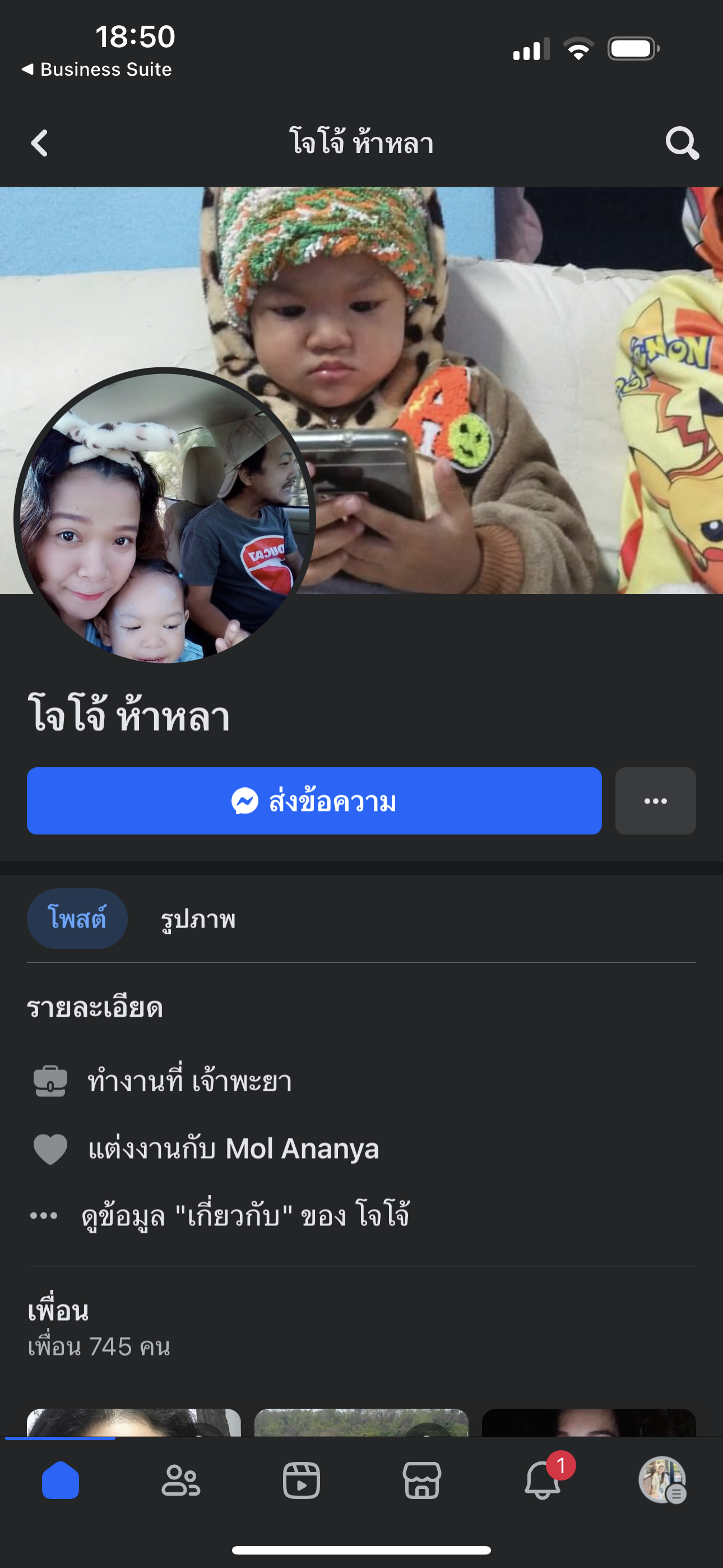Open the menu tab with profile avatar
Screen dimensions: 723x1568
point(662,1481)
